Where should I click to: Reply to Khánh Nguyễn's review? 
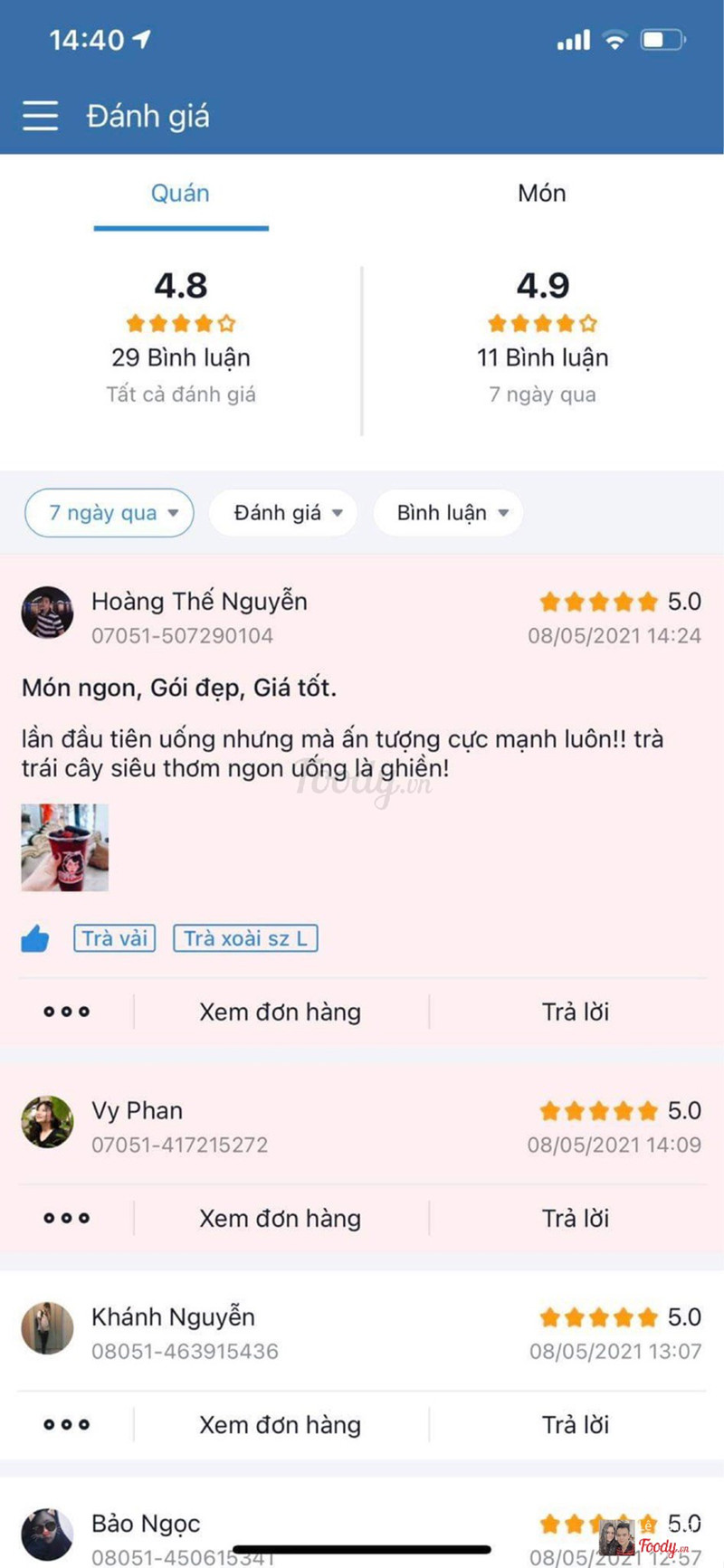click(575, 1424)
